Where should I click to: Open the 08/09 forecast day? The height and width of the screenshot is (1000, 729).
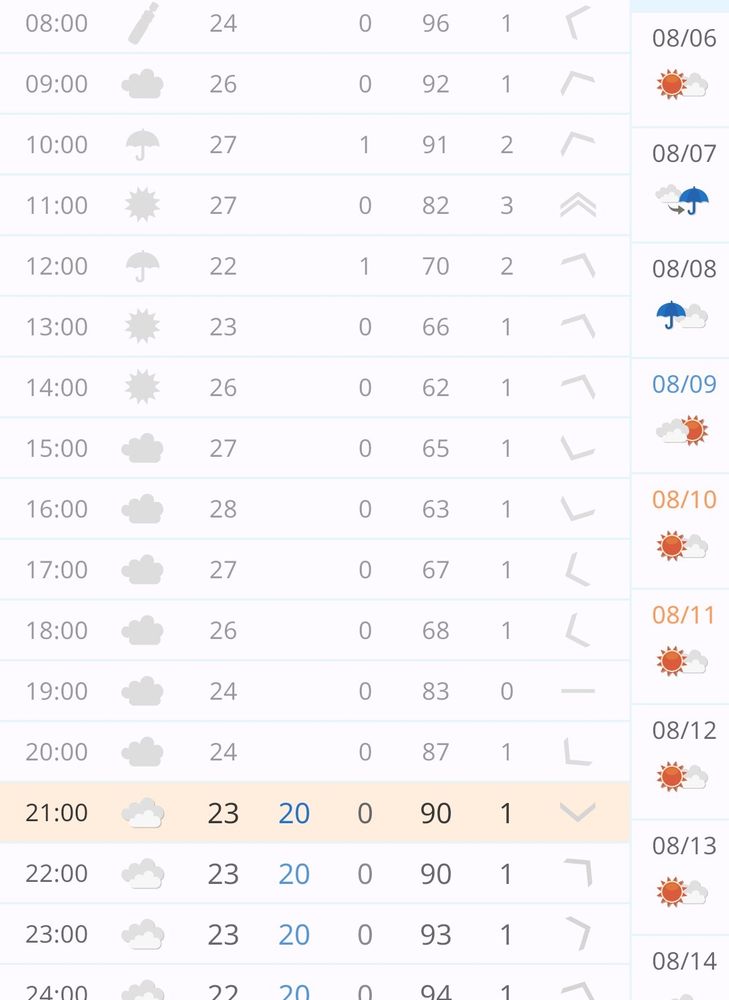click(684, 409)
